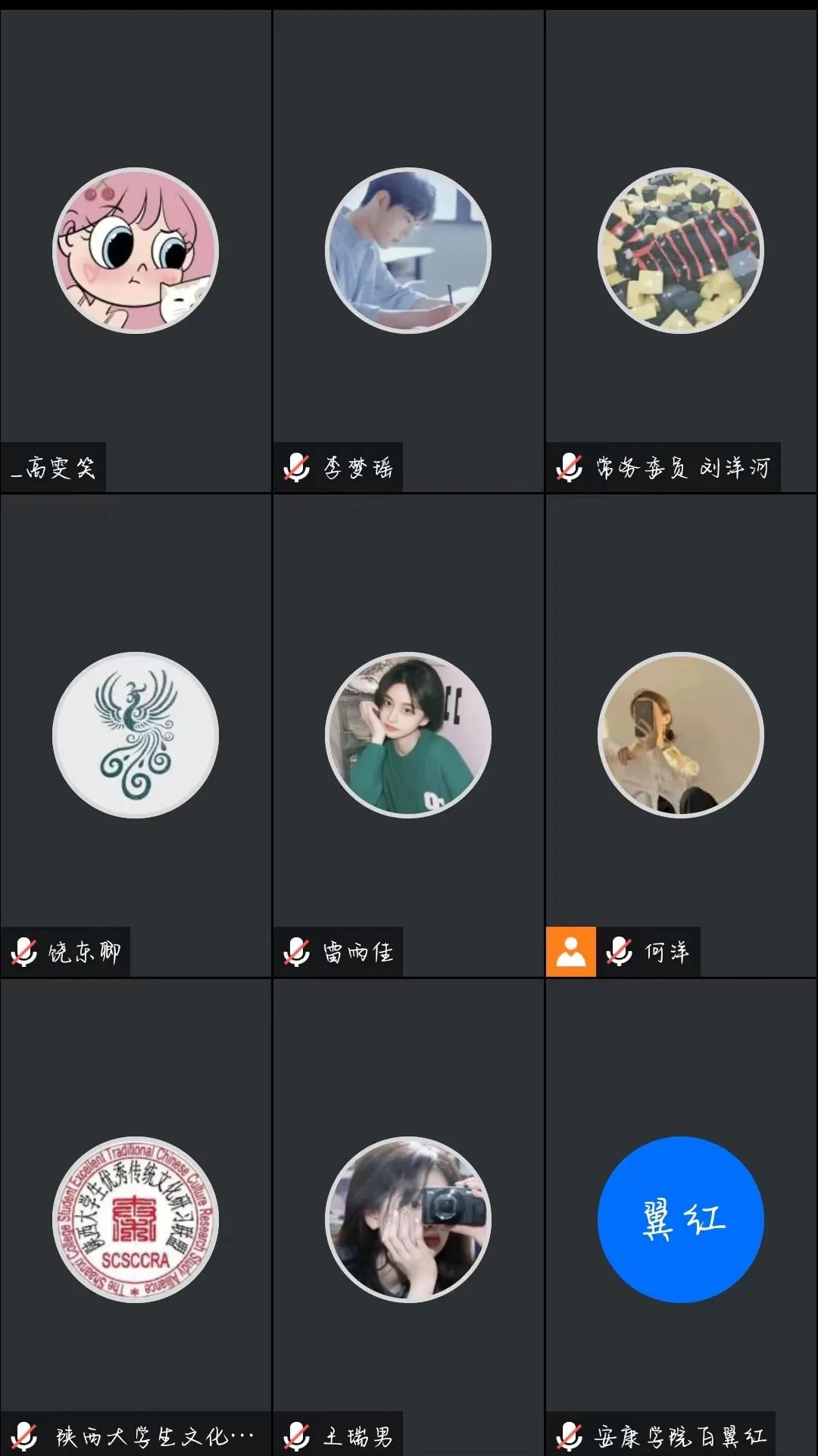Open 李梦瑶's participant tile
Image resolution: width=818 pixels, height=1456 pixels.
(x=408, y=251)
